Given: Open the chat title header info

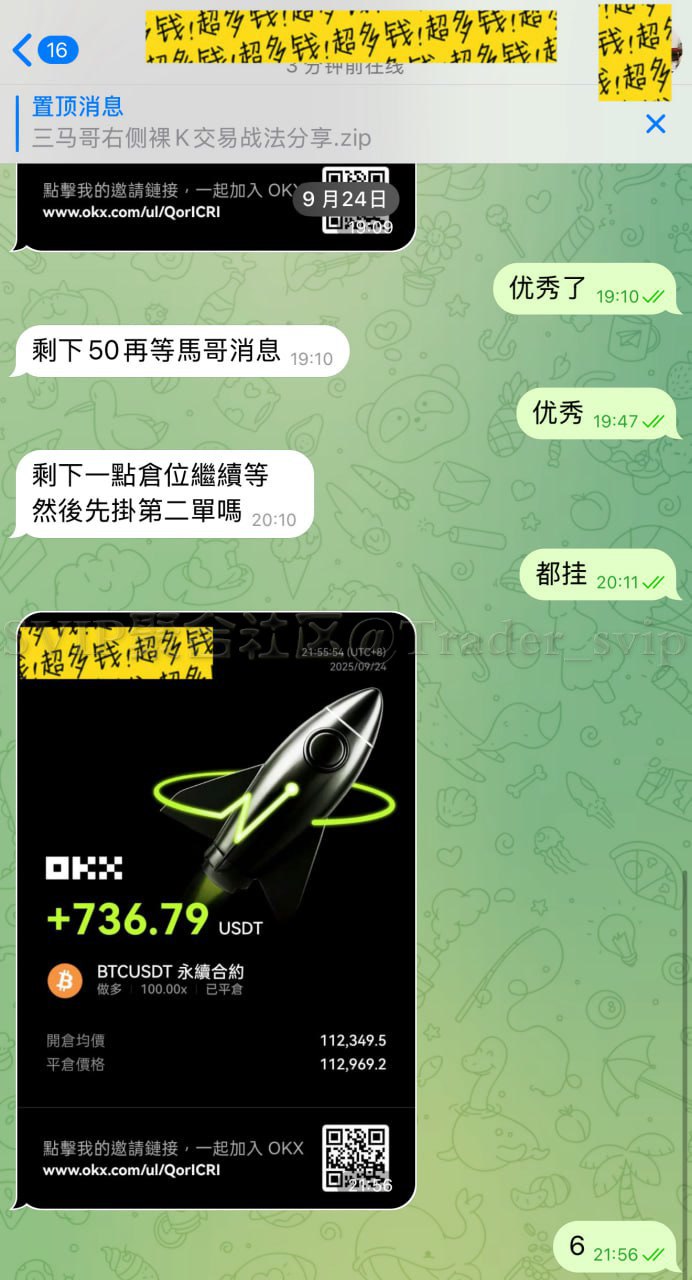Looking at the screenshot, I should (x=345, y=45).
